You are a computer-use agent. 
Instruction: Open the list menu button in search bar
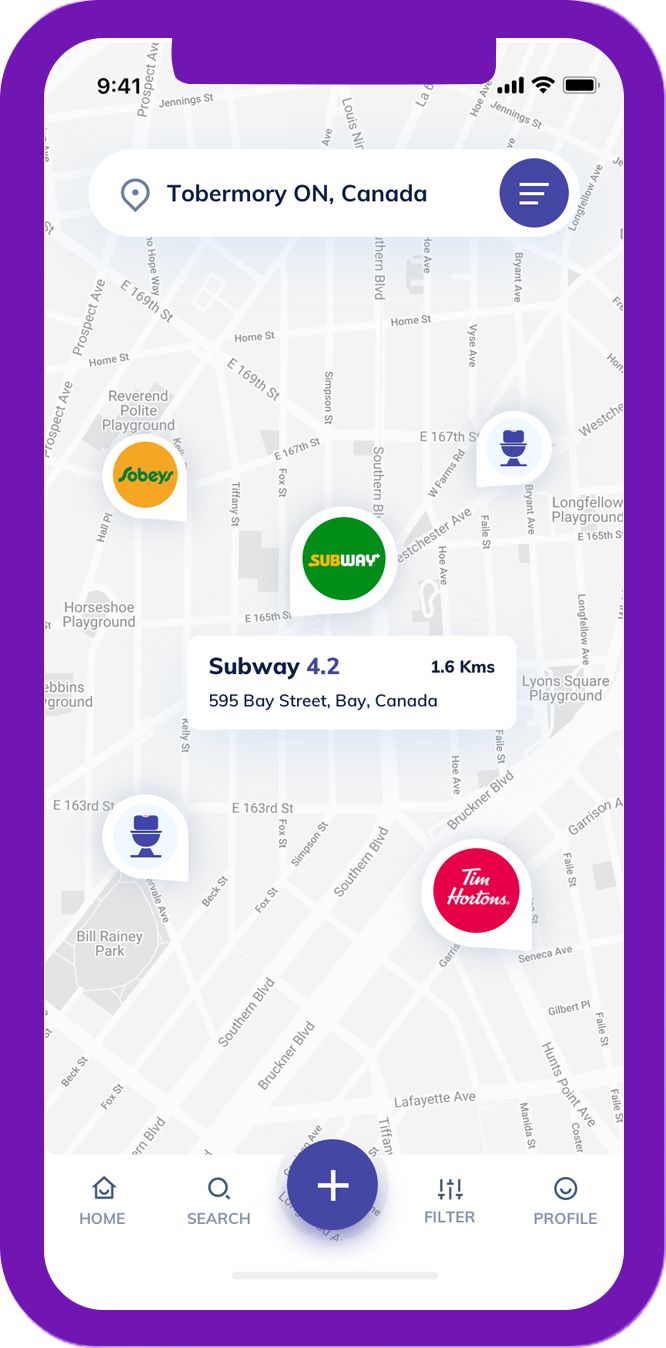534,193
